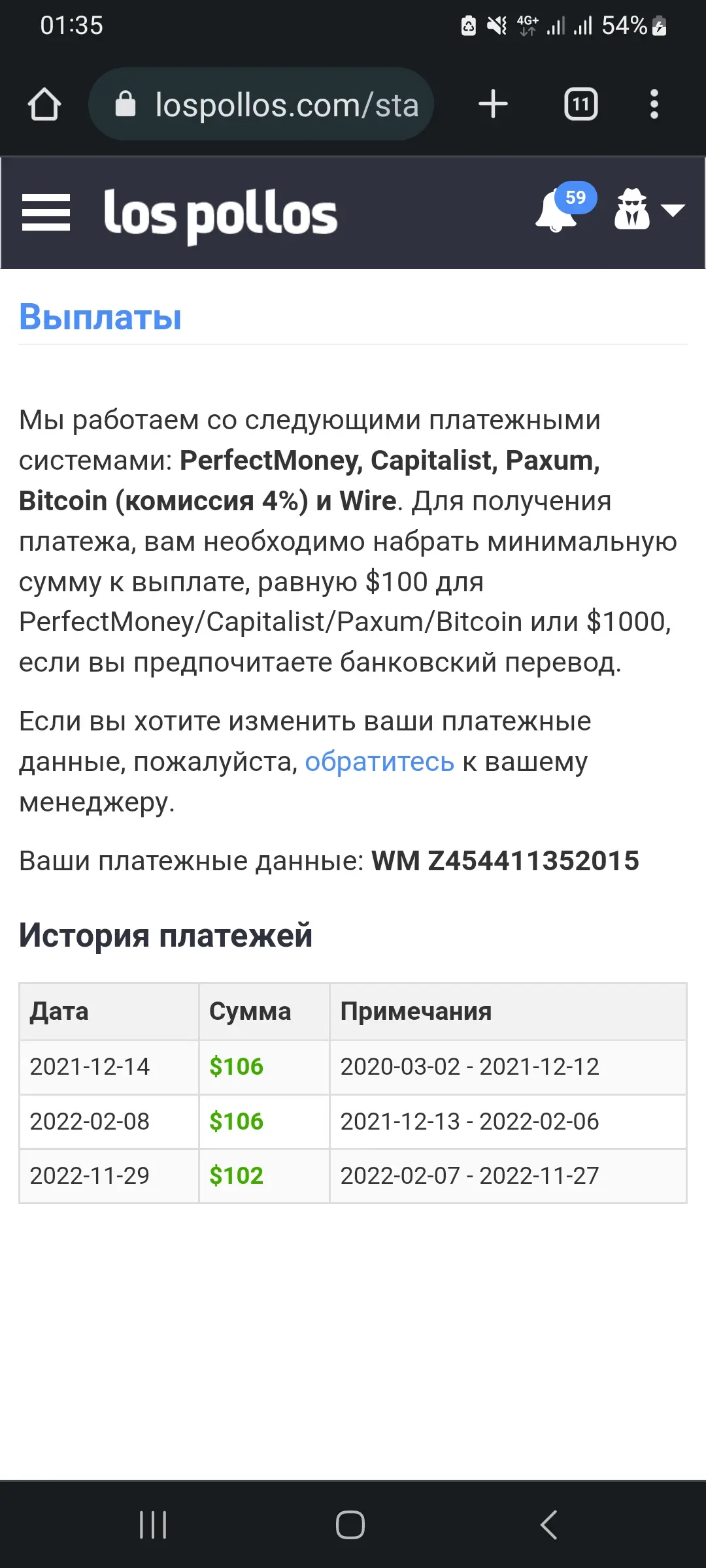The height and width of the screenshot is (1568, 706).
Task: Open the system recent apps view
Action: [153, 1525]
